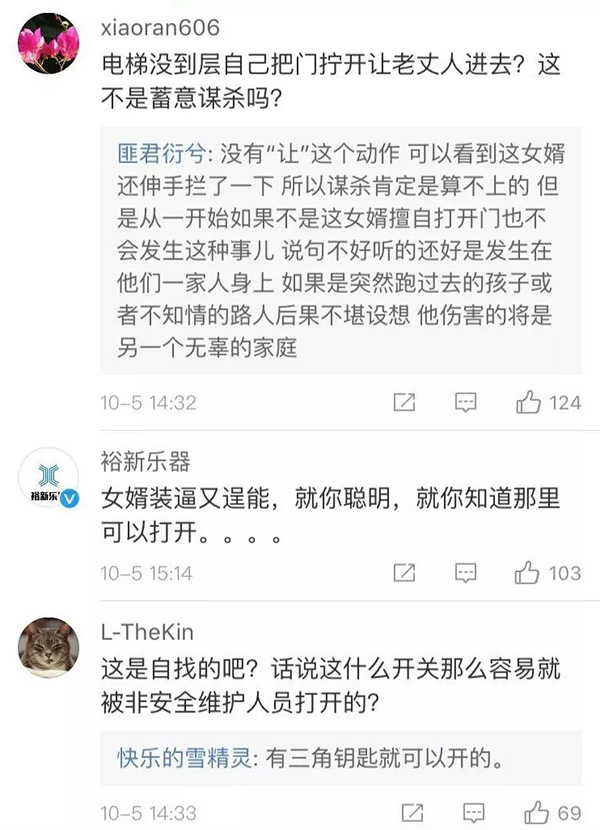
Task: Like L-TheKin's comment with 69 likes
Action: tap(536, 812)
